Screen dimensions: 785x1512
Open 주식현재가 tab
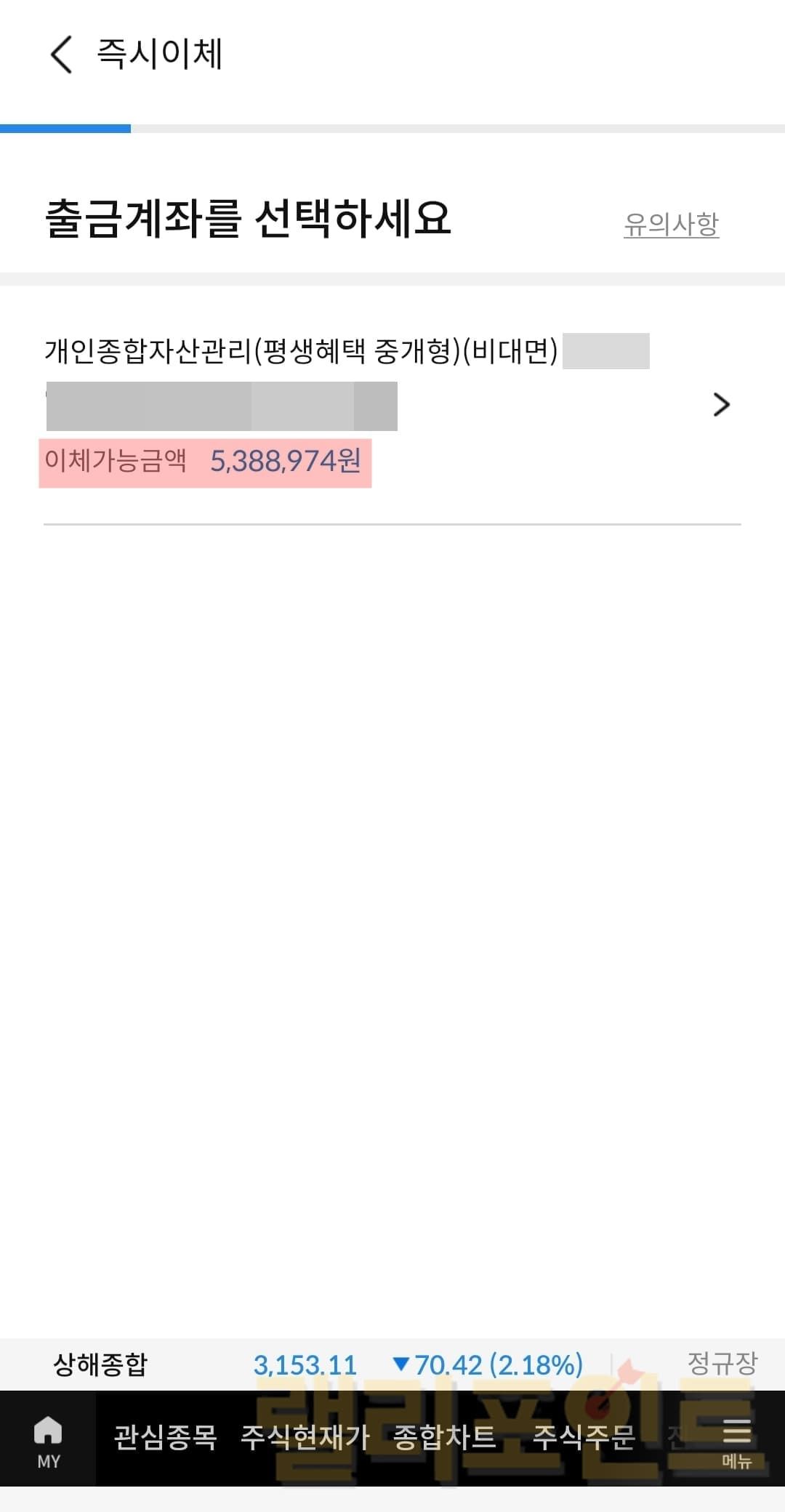305,1437
